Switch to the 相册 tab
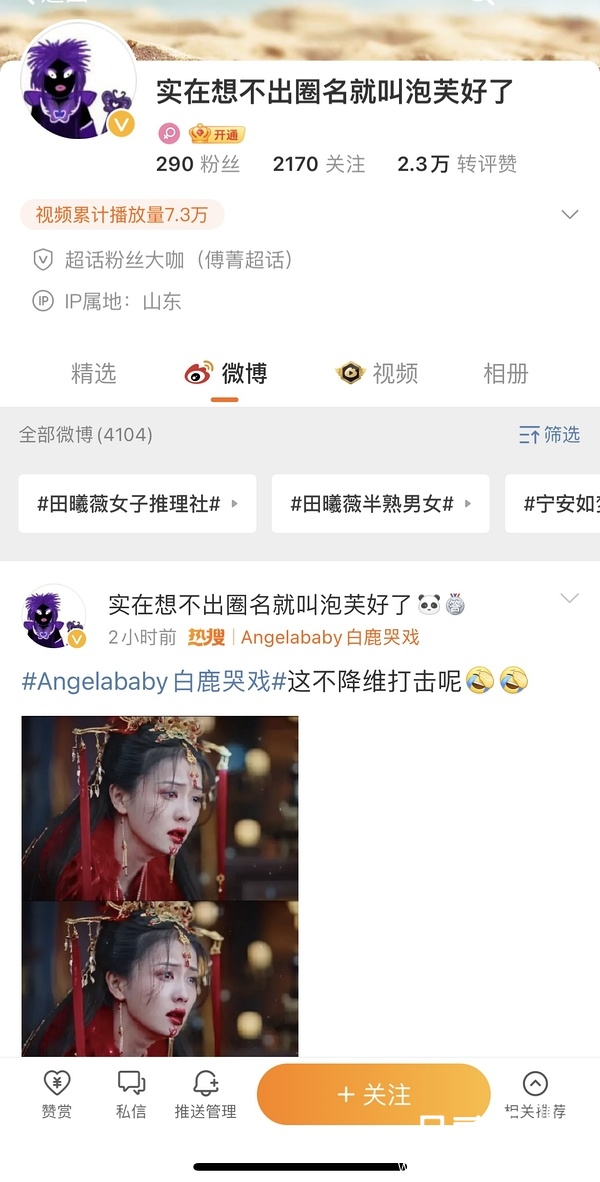 click(505, 374)
